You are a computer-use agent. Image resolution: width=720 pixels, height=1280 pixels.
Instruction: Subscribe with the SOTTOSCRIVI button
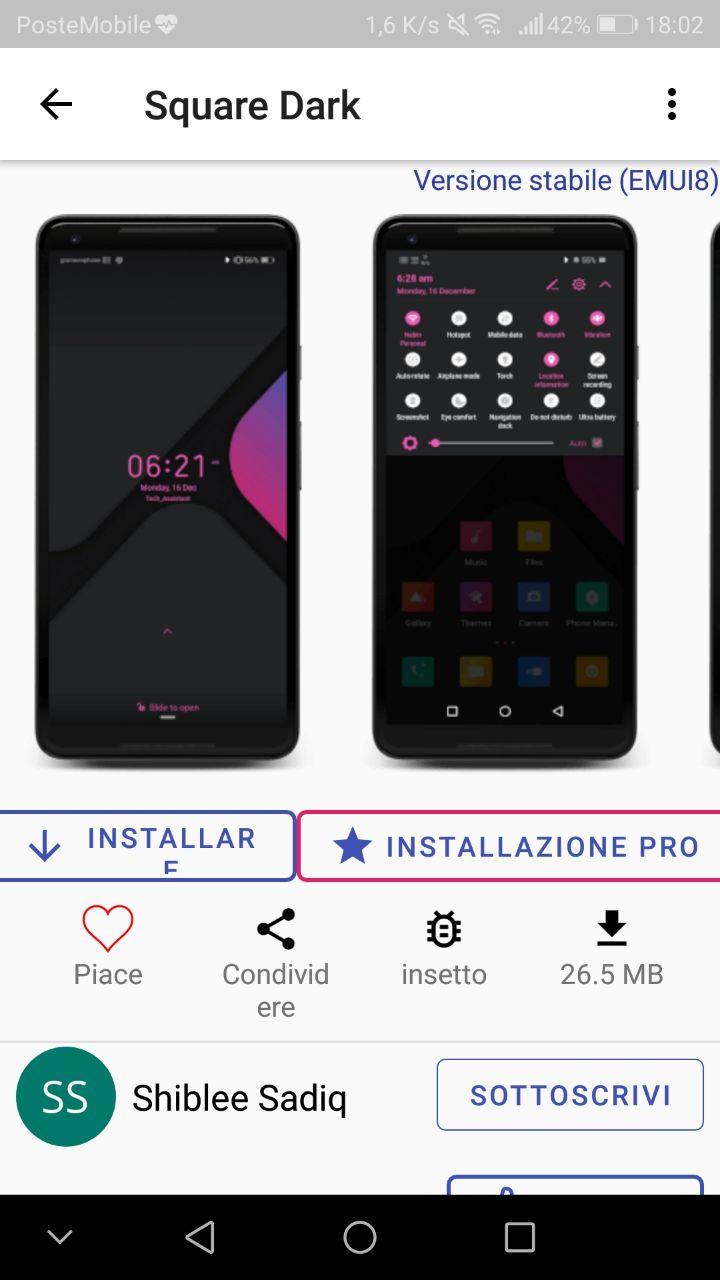[570, 1095]
